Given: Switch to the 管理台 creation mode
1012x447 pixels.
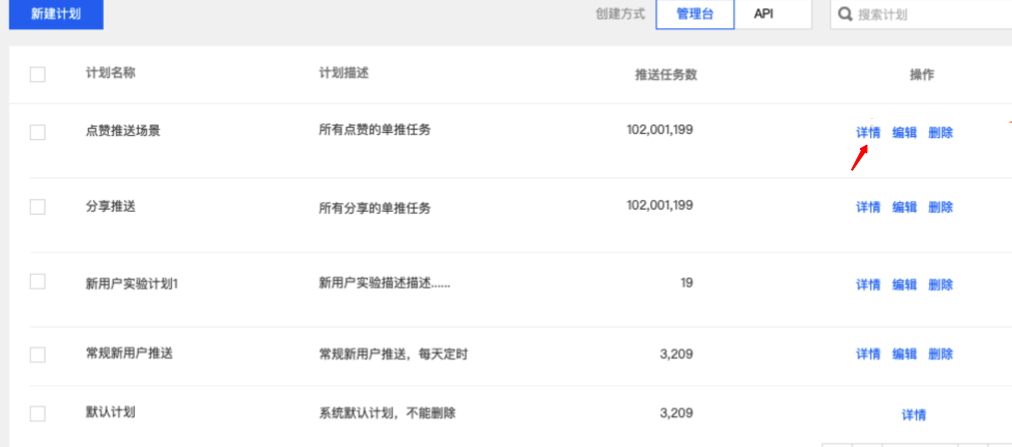Looking at the screenshot, I should pos(695,14).
